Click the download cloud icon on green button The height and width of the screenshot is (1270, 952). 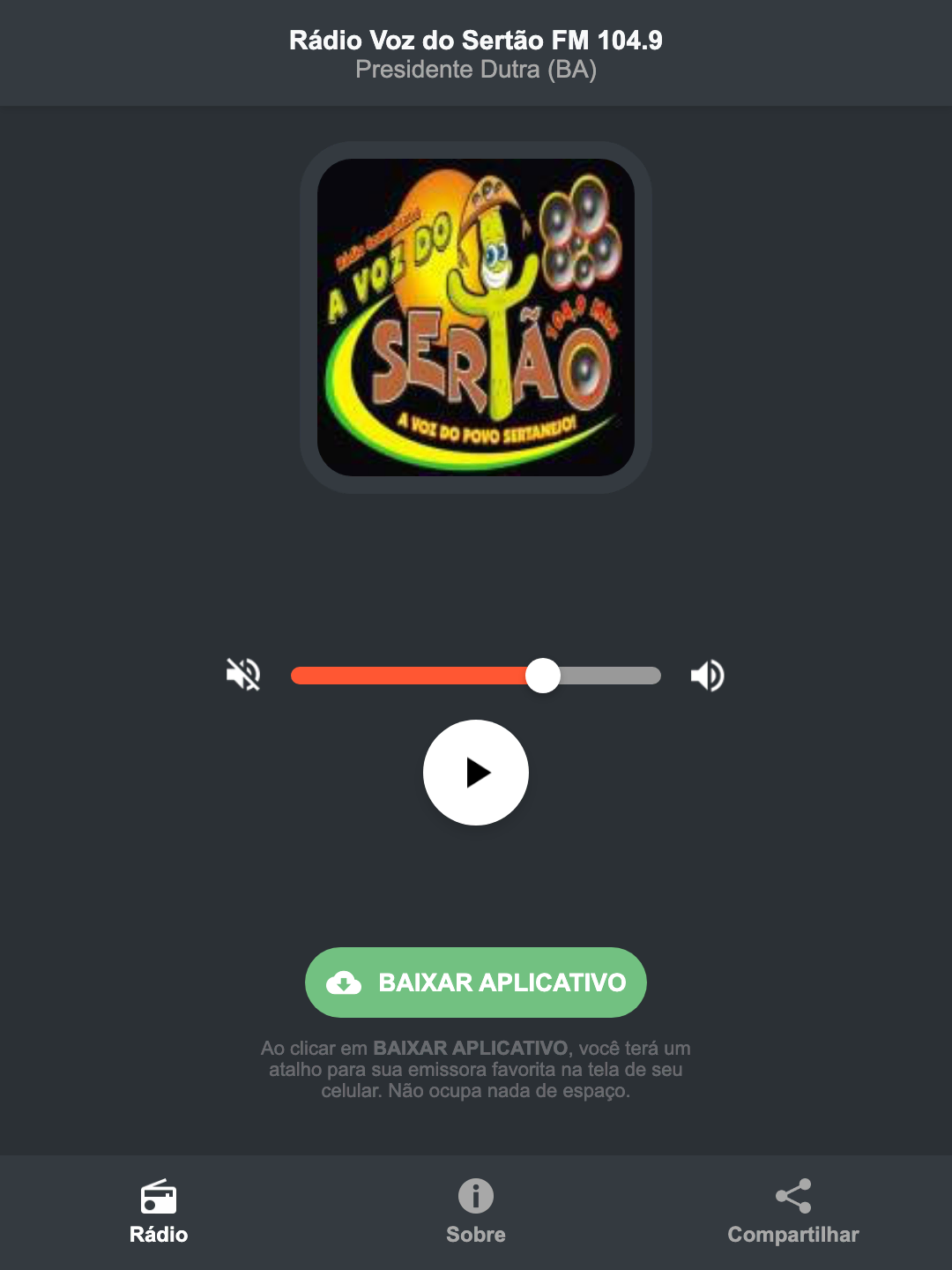pyautogui.click(x=346, y=982)
